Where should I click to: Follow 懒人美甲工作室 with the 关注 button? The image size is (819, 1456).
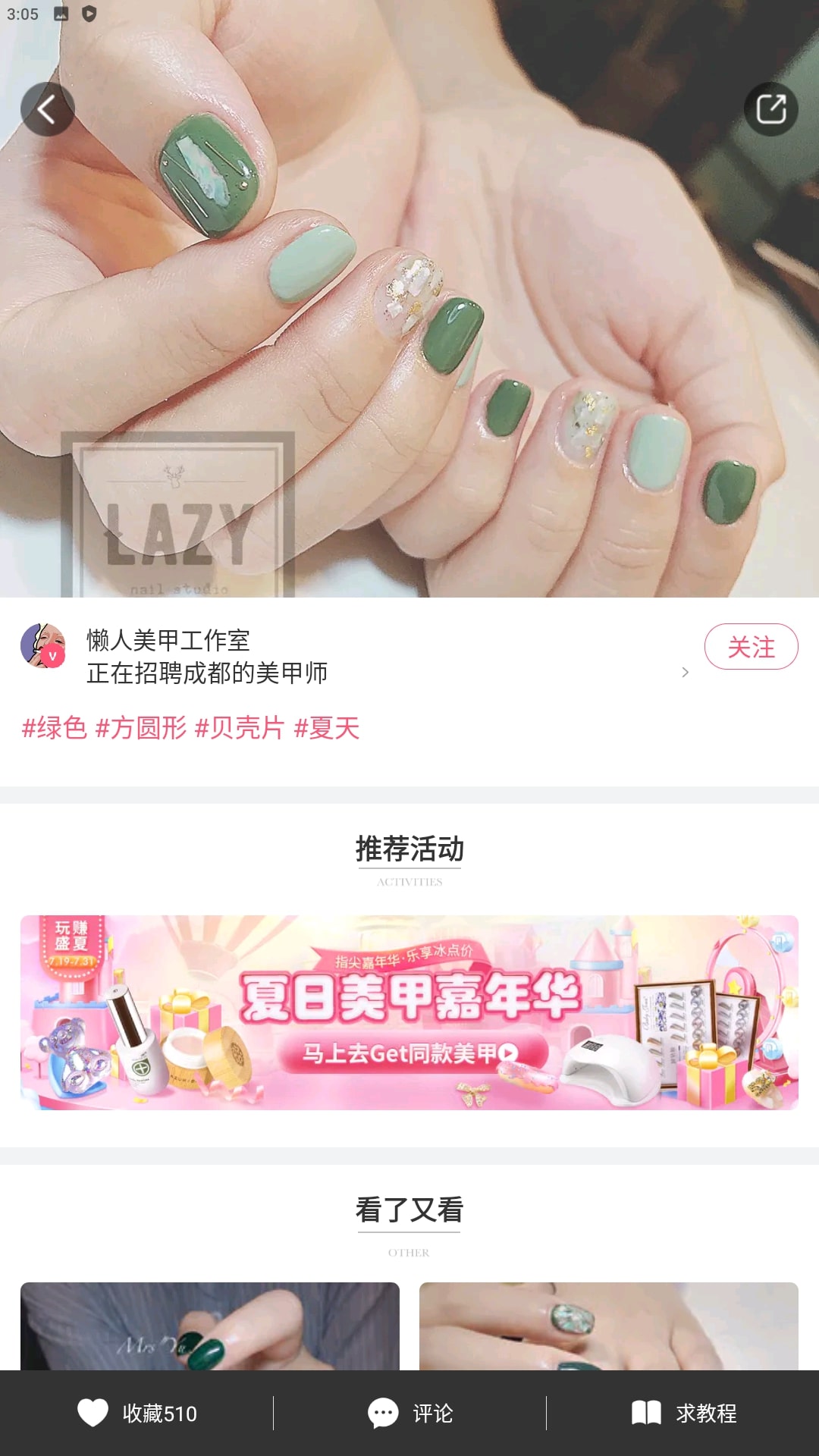click(751, 647)
